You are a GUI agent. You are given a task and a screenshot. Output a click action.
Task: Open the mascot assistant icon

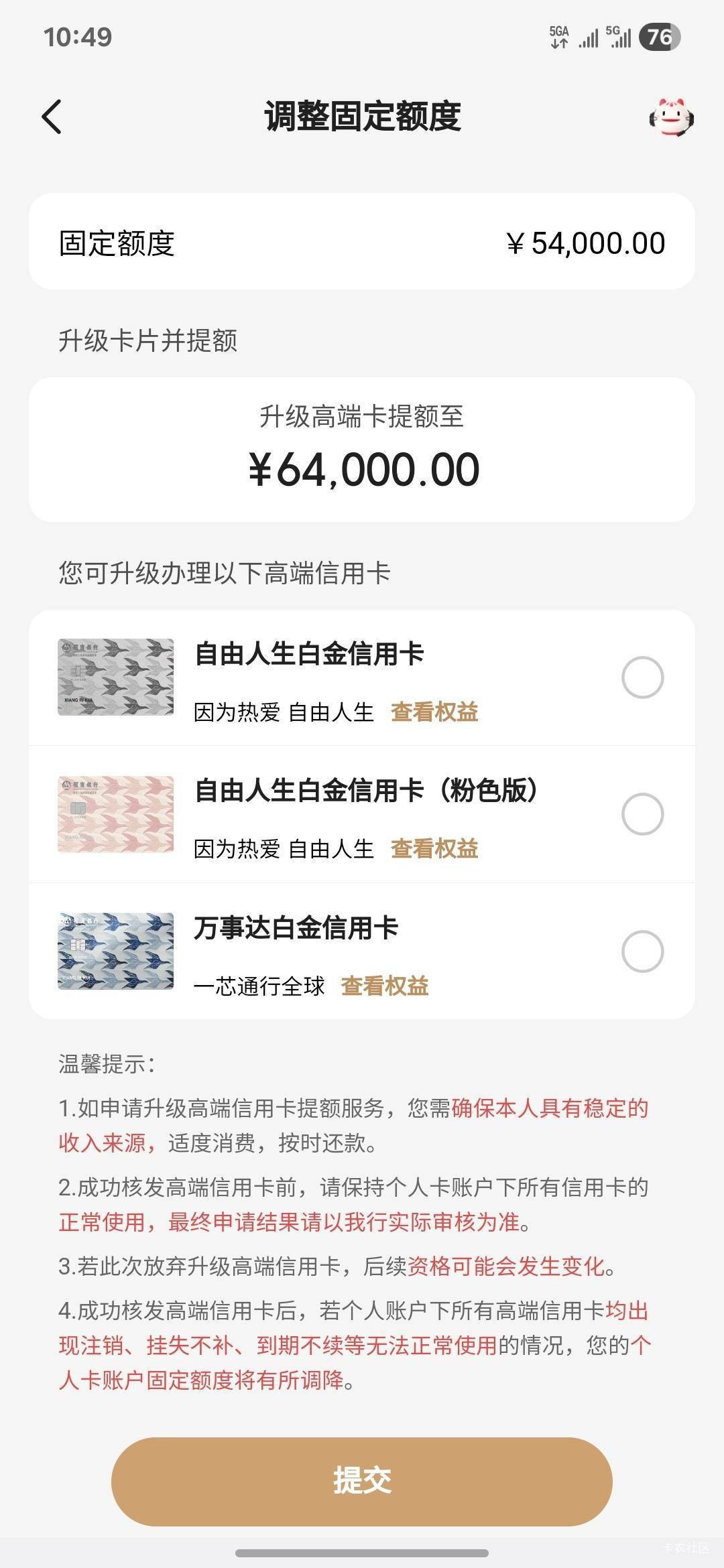click(671, 117)
